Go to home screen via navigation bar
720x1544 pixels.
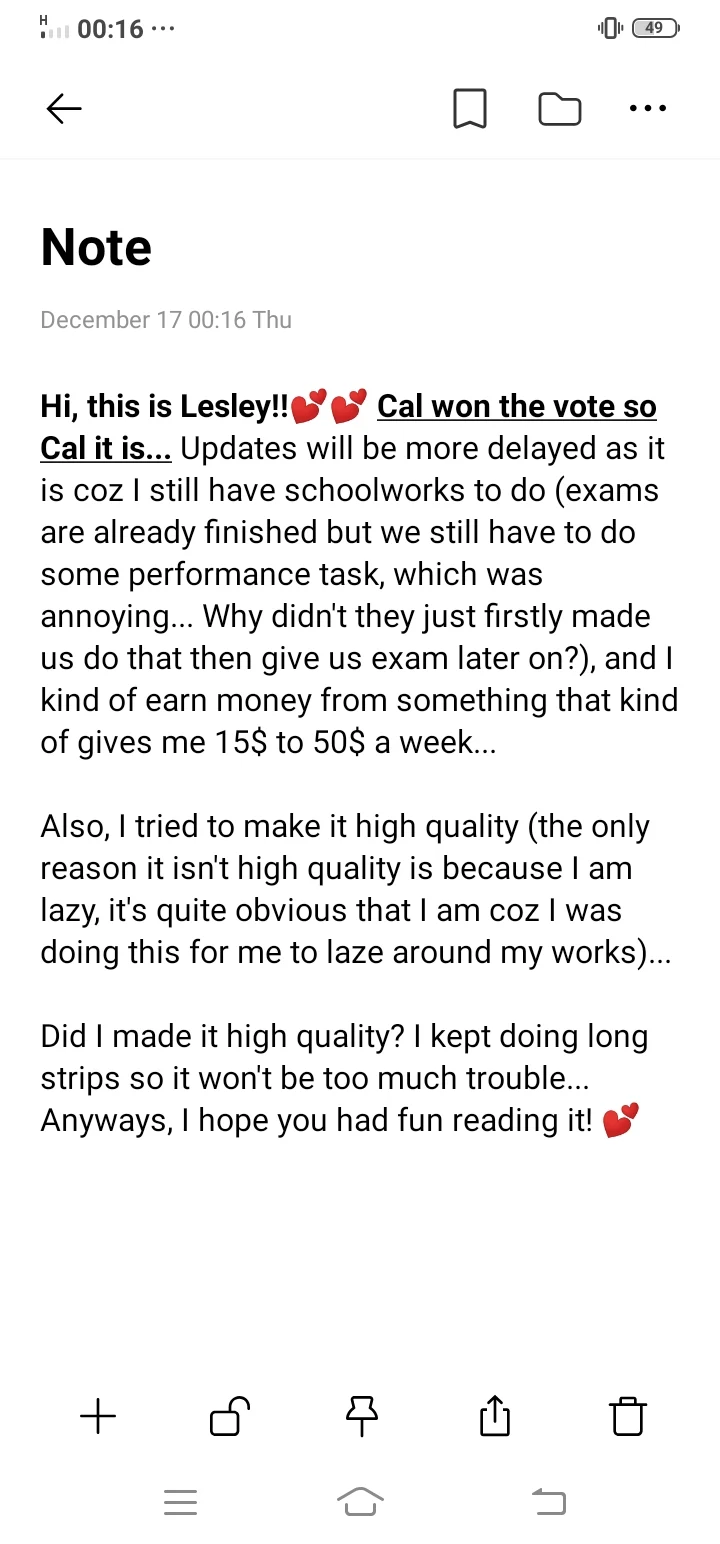coord(360,1502)
